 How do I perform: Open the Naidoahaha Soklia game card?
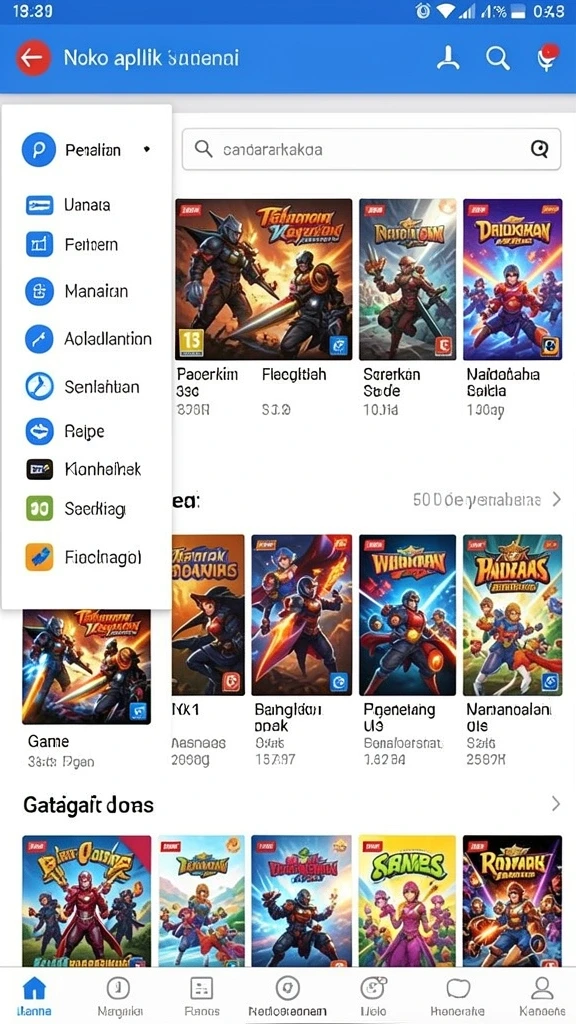pos(513,308)
